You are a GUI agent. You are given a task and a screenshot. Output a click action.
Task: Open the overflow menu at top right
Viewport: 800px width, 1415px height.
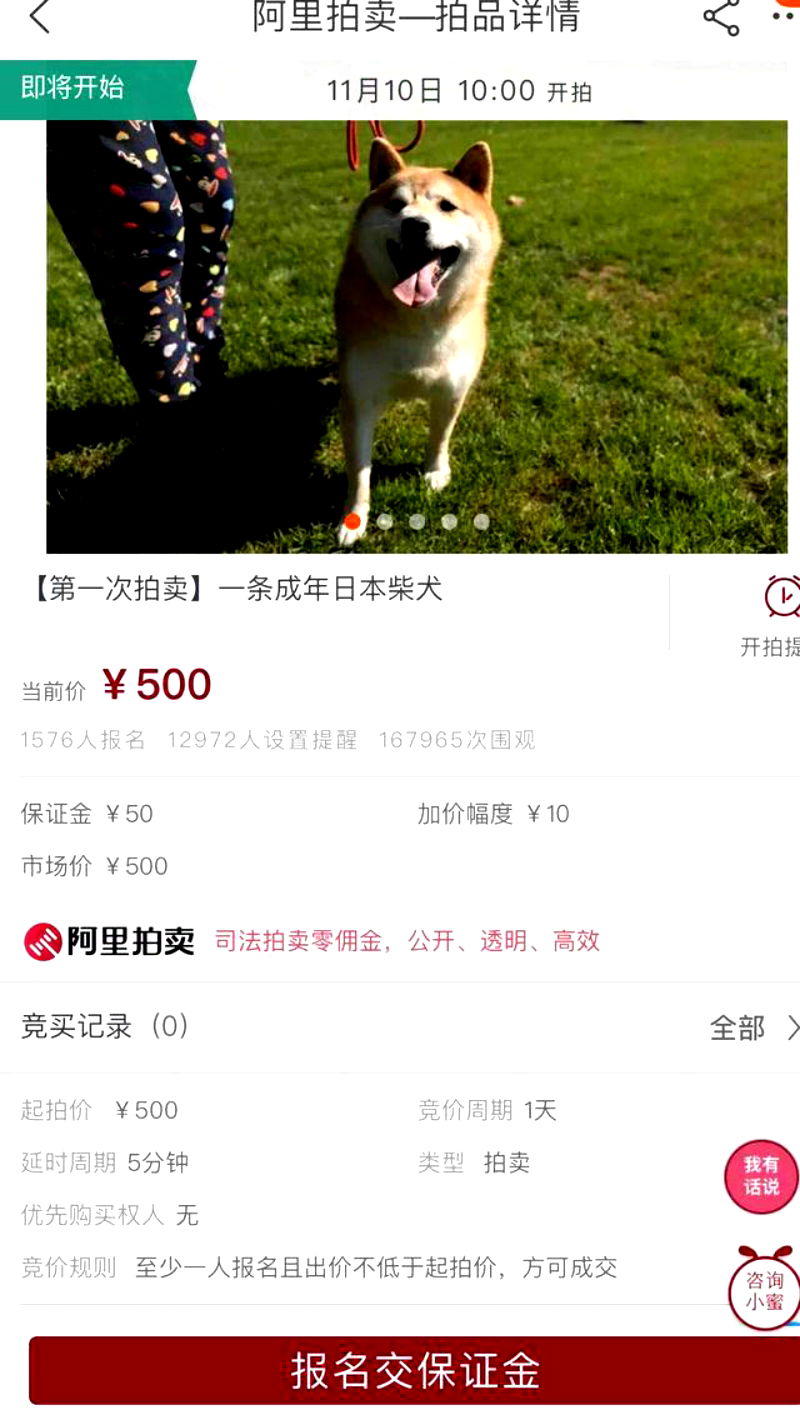click(x=785, y=15)
